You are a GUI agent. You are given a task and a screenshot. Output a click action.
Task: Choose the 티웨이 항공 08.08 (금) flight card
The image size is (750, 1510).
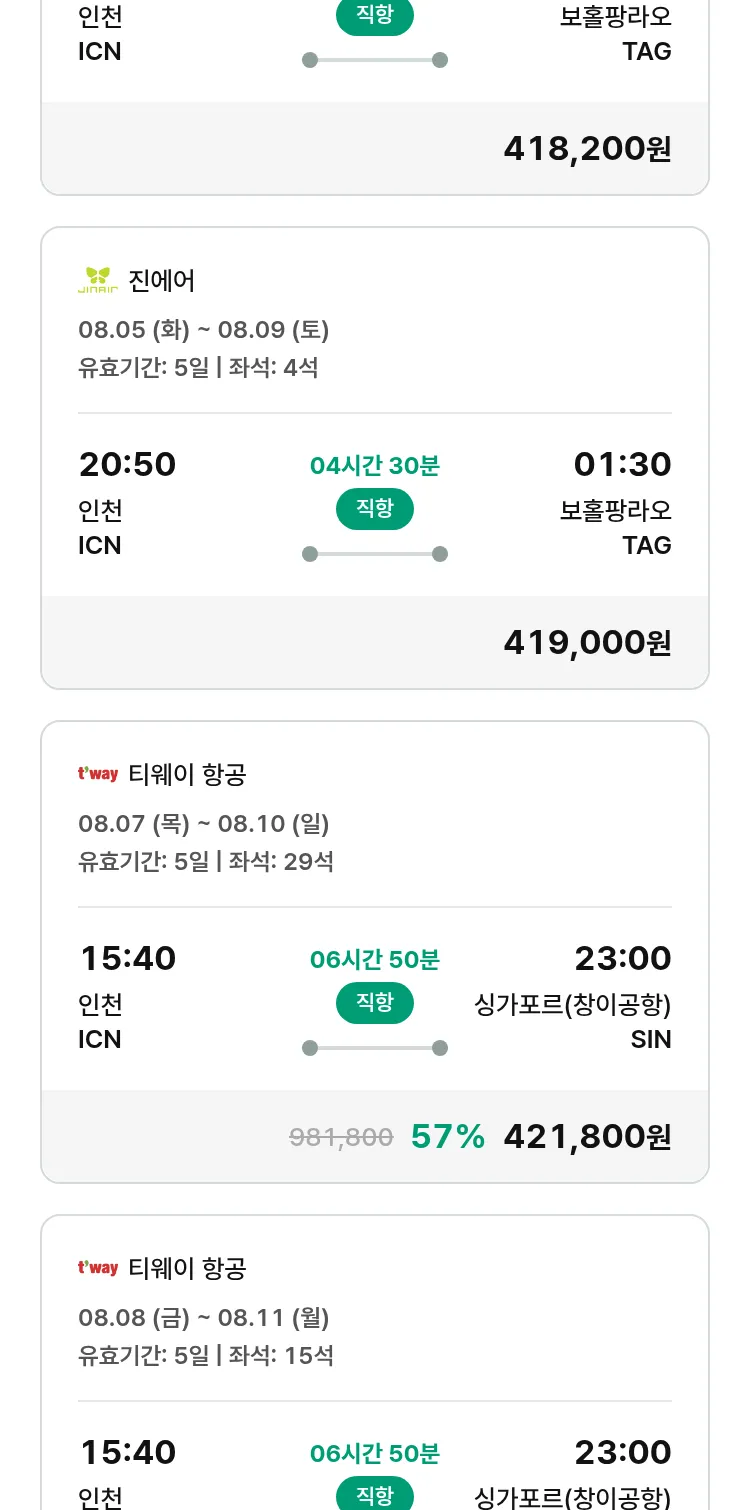pos(375,1362)
